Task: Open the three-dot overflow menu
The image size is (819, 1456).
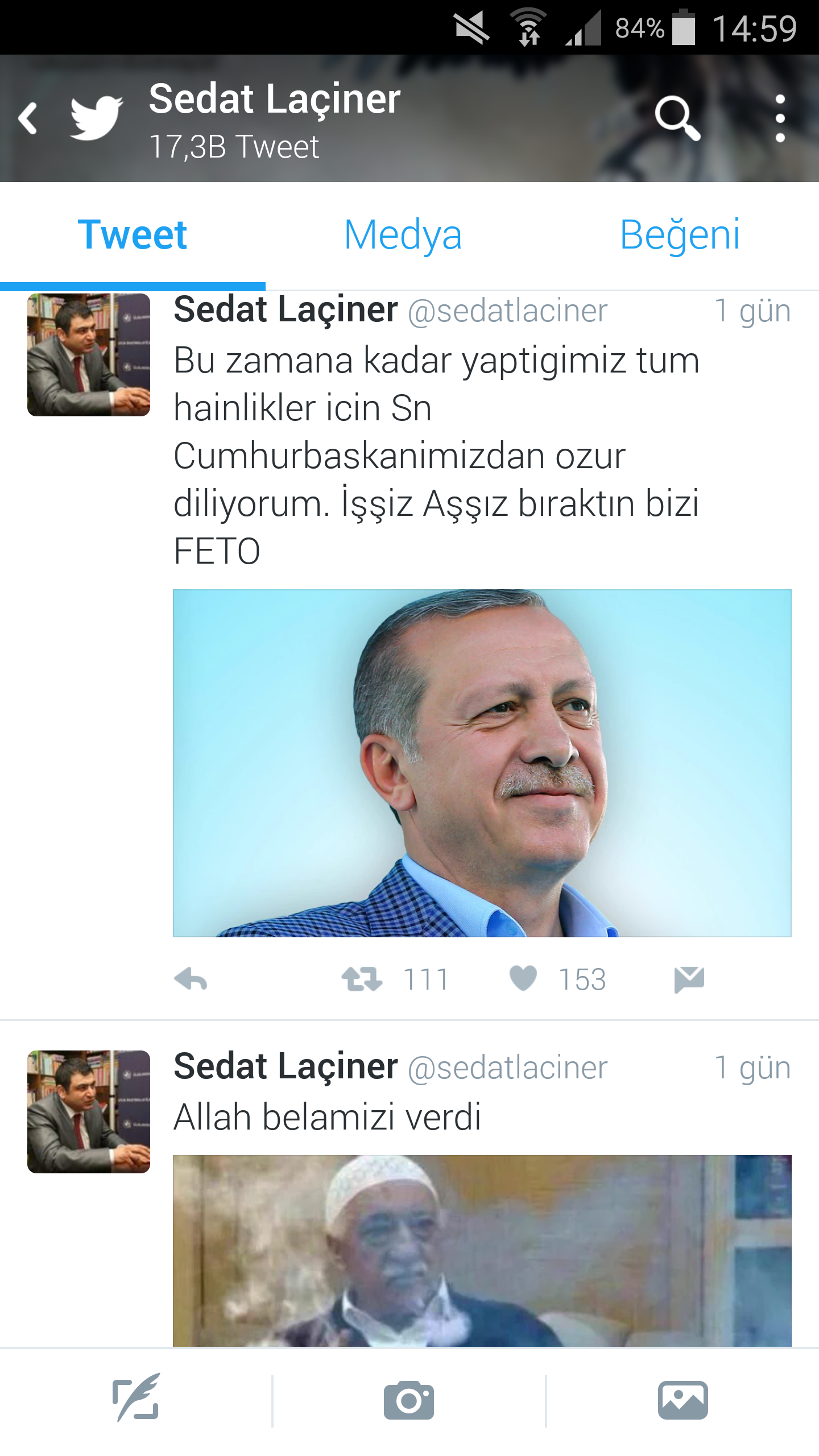Action: [780, 118]
